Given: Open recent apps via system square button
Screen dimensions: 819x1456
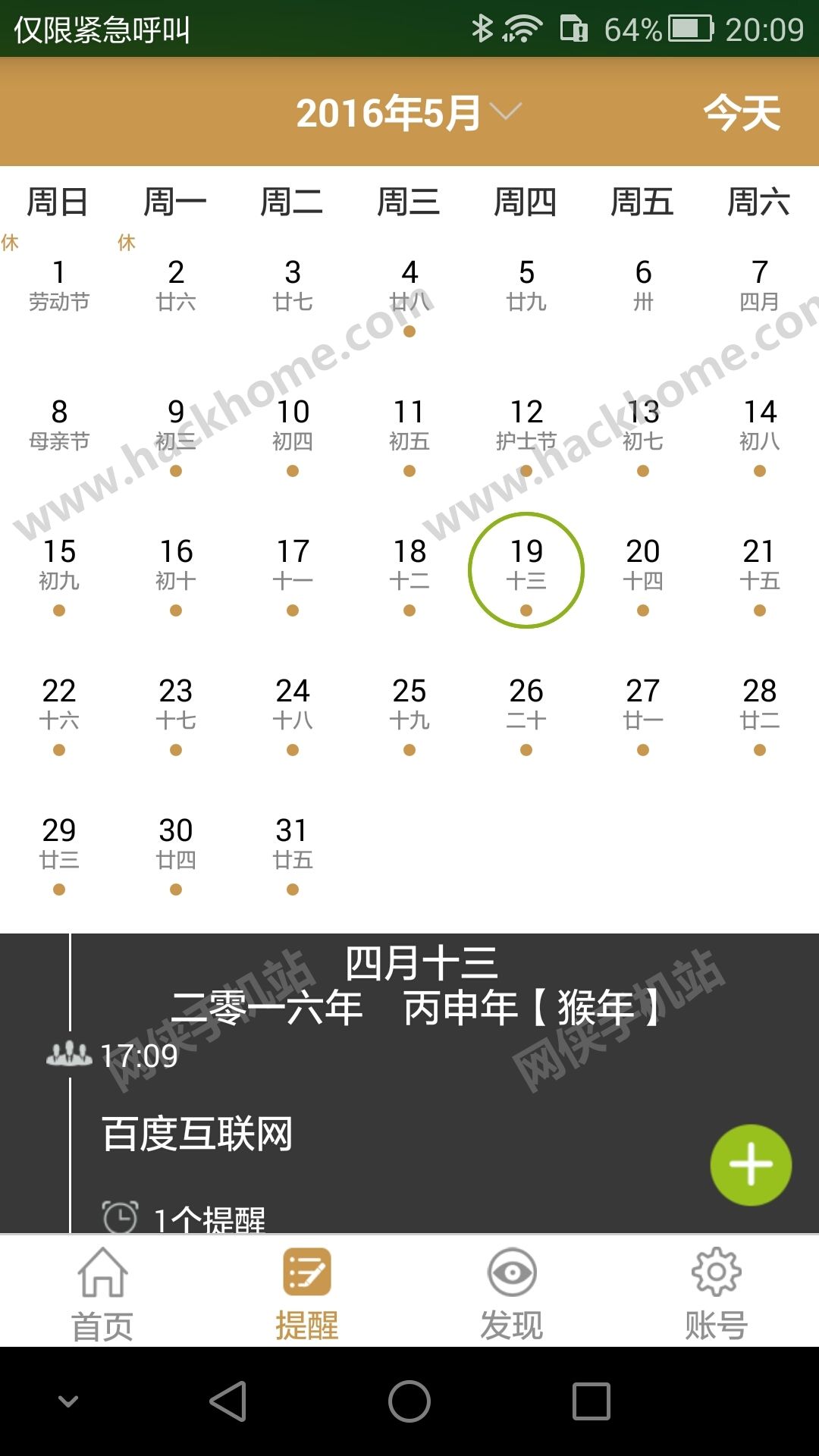Looking at the screenshot, I should click(591, 1401).
